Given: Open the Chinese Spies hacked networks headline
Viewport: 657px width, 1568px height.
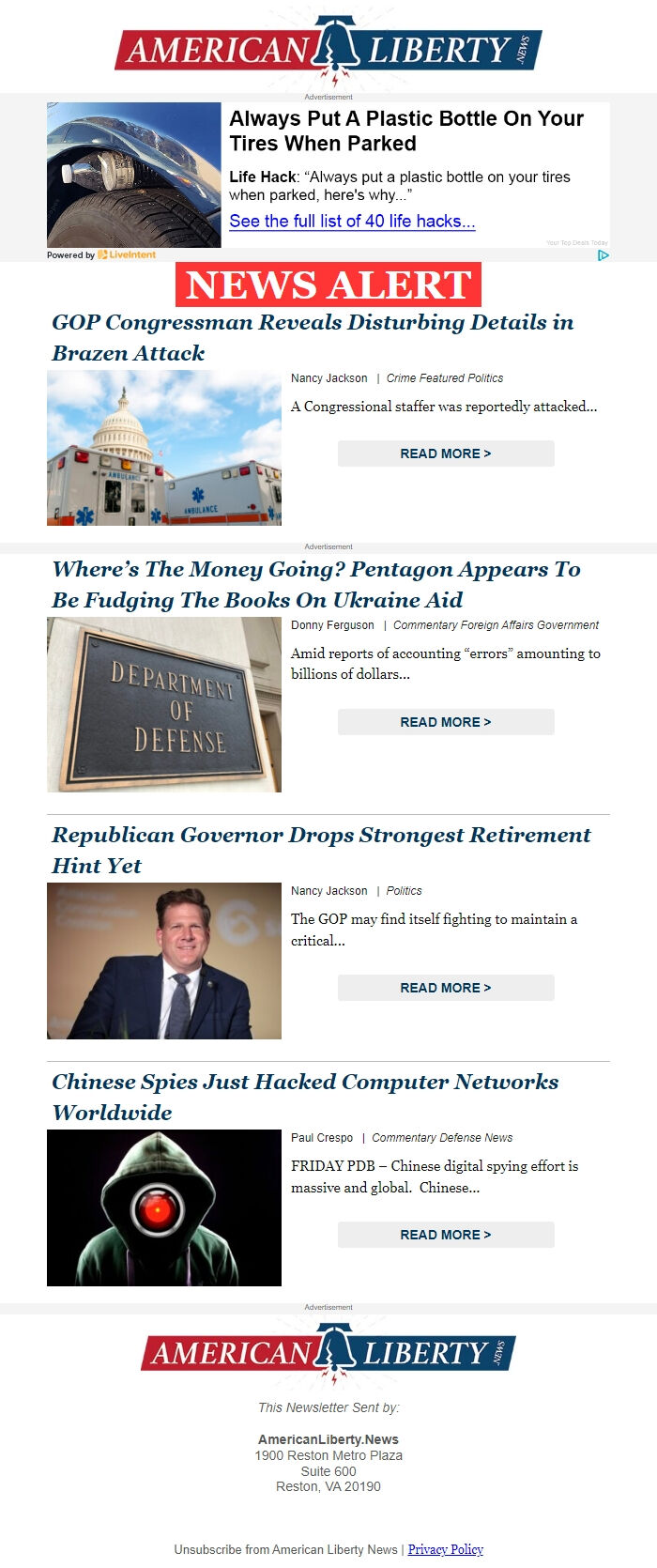Looking at the screenshot, I should 305,1097.
